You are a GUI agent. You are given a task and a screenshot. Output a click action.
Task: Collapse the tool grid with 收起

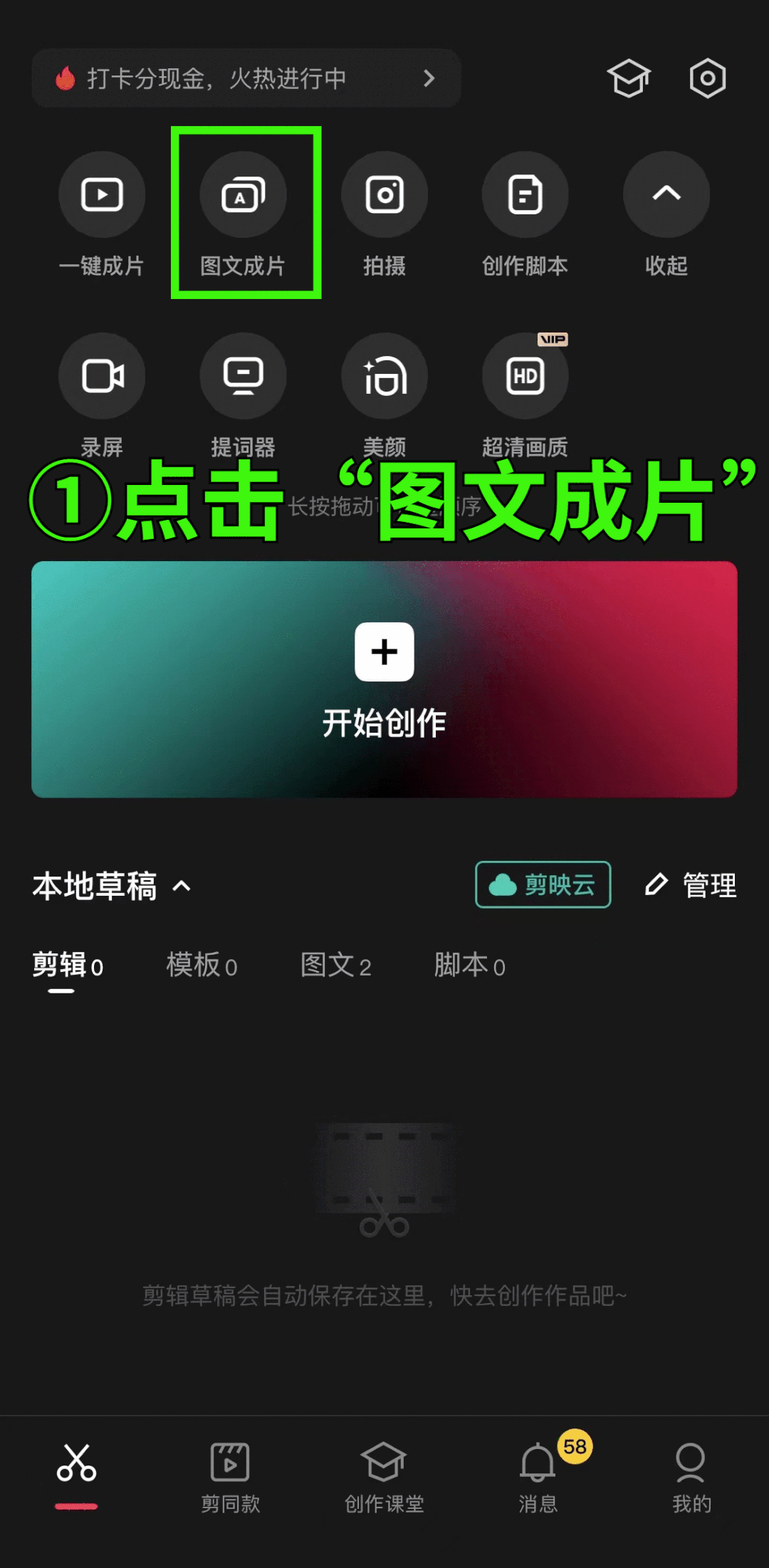pyautogui.click(x=666, y=214)
